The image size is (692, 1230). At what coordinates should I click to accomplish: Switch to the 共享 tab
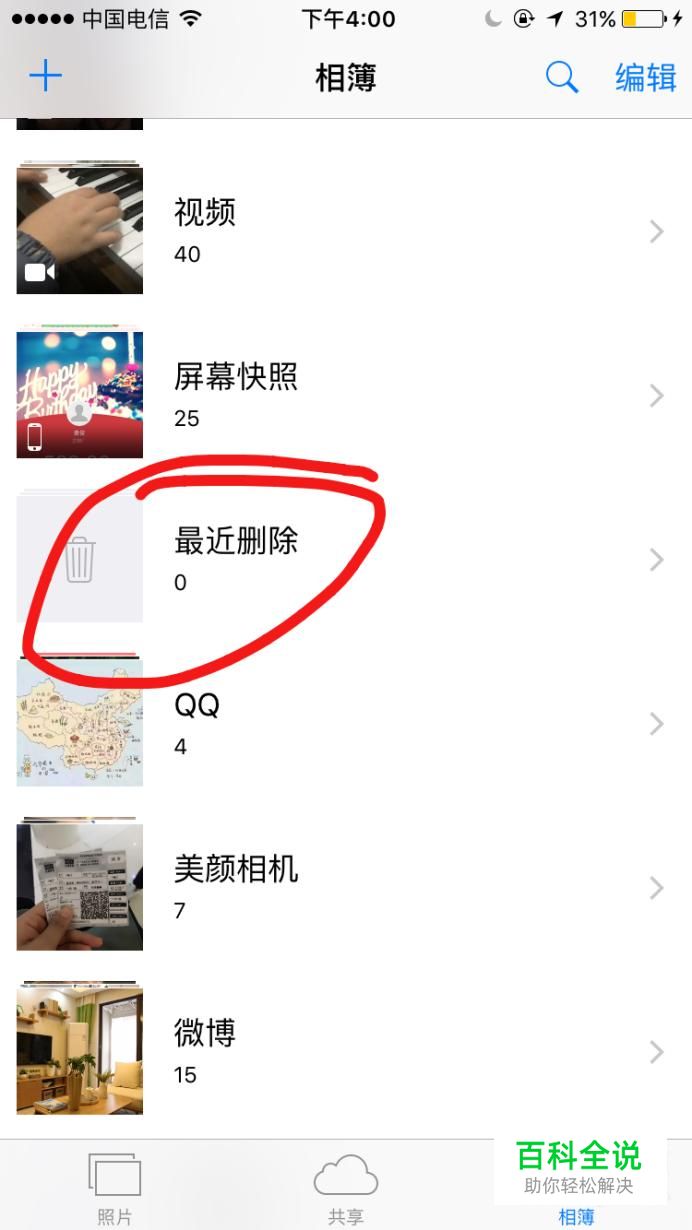click(x=346, y=1187)
